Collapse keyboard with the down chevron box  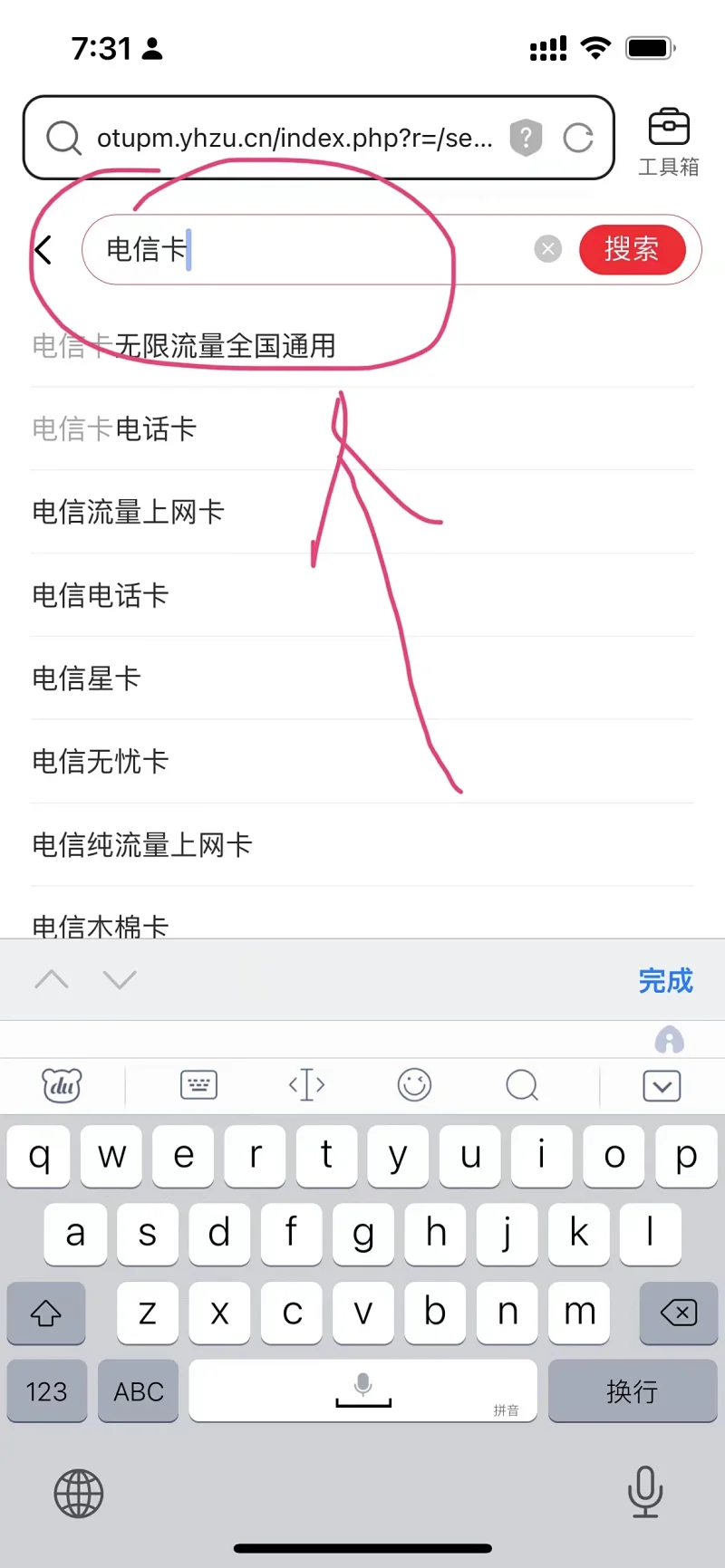click(662, 1085)
